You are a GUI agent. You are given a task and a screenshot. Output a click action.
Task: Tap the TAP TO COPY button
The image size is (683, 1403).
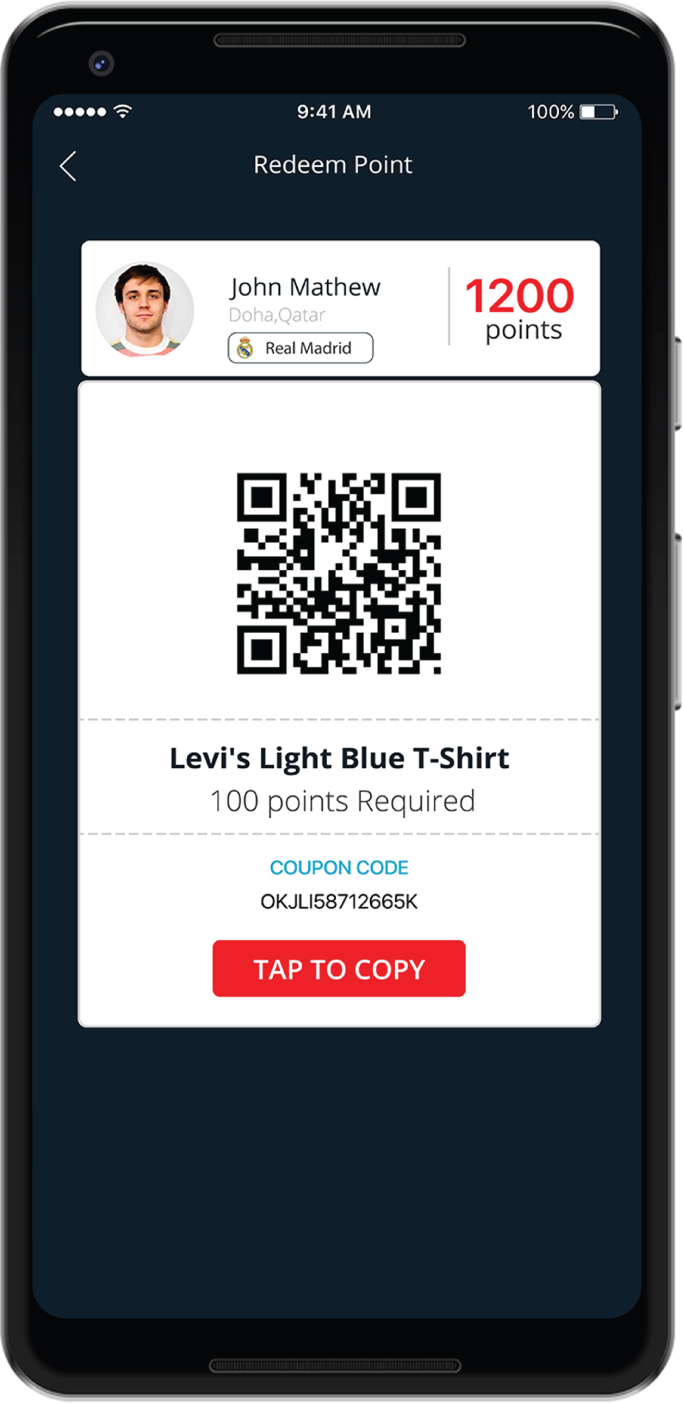(339, 968)
